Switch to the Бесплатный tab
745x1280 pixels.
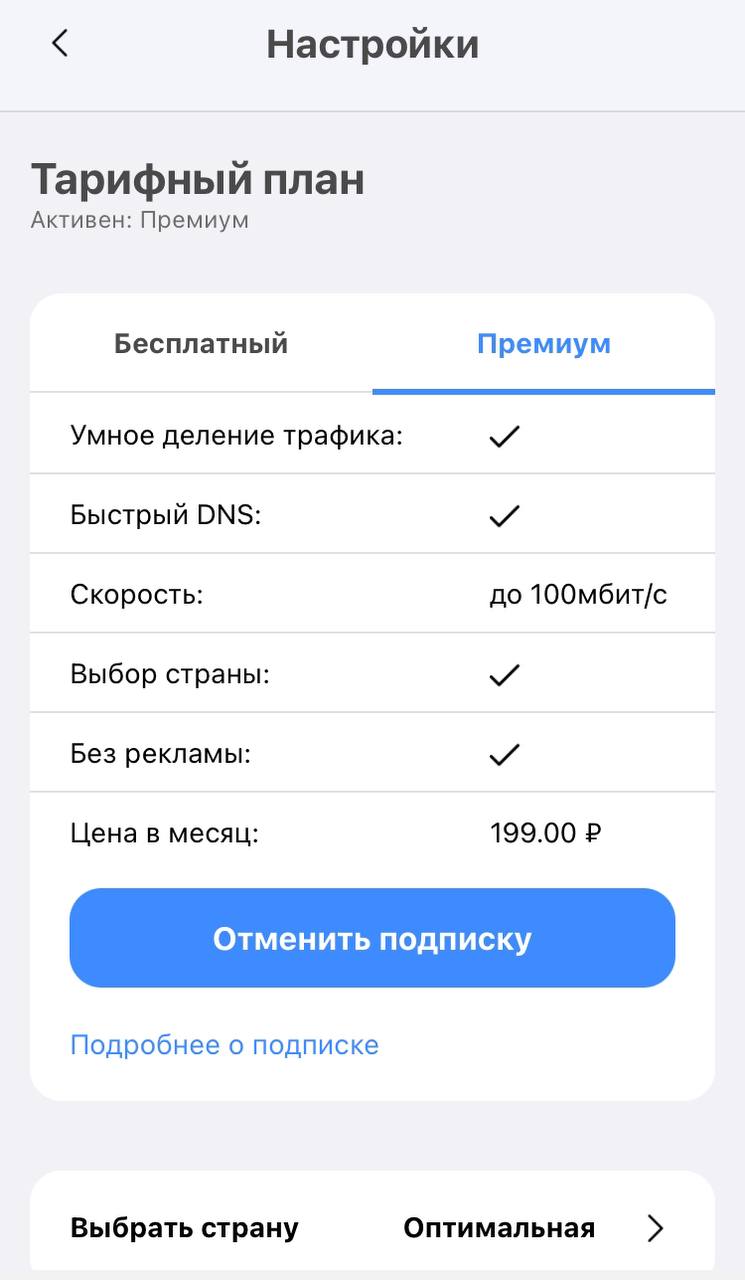click(x=201, y=344)
